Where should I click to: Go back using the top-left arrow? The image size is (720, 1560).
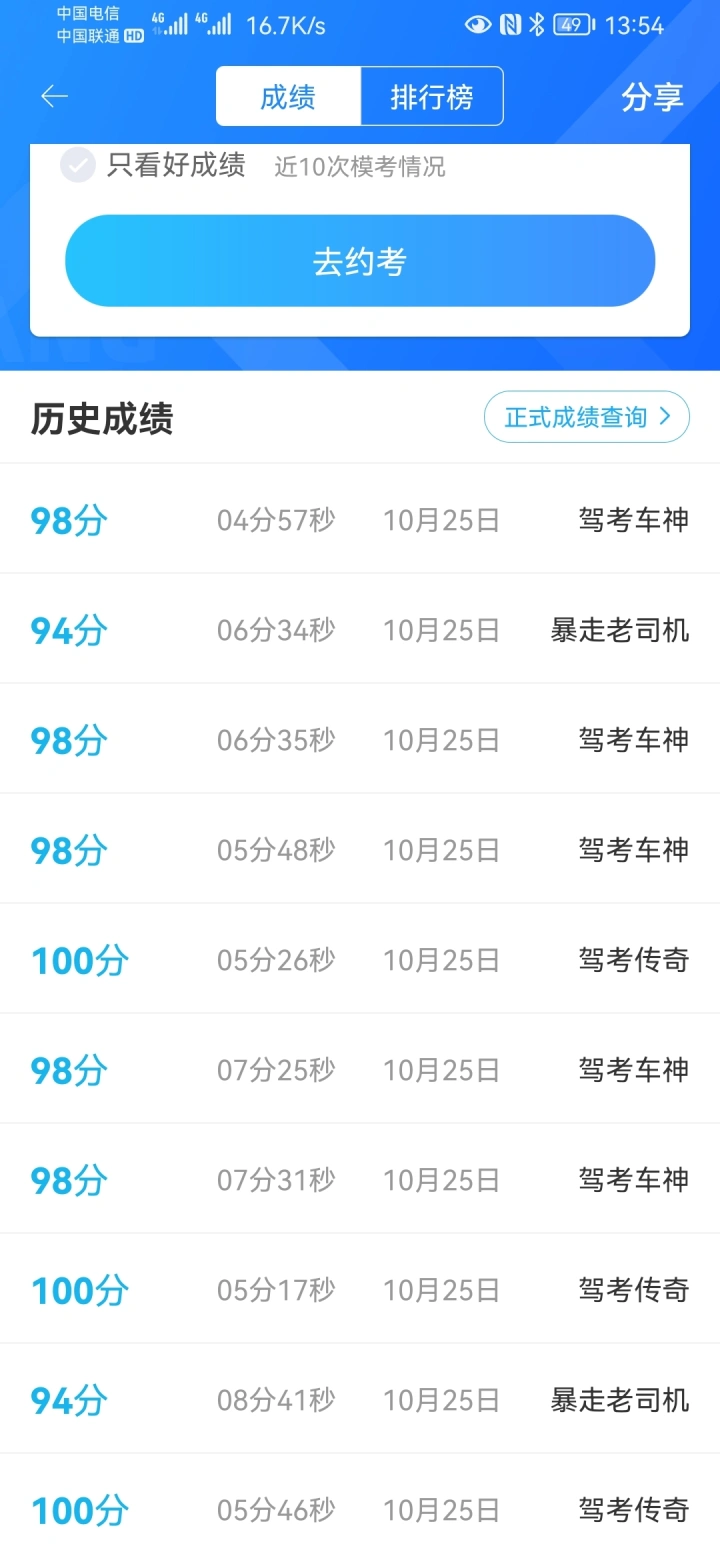(54, 96)
